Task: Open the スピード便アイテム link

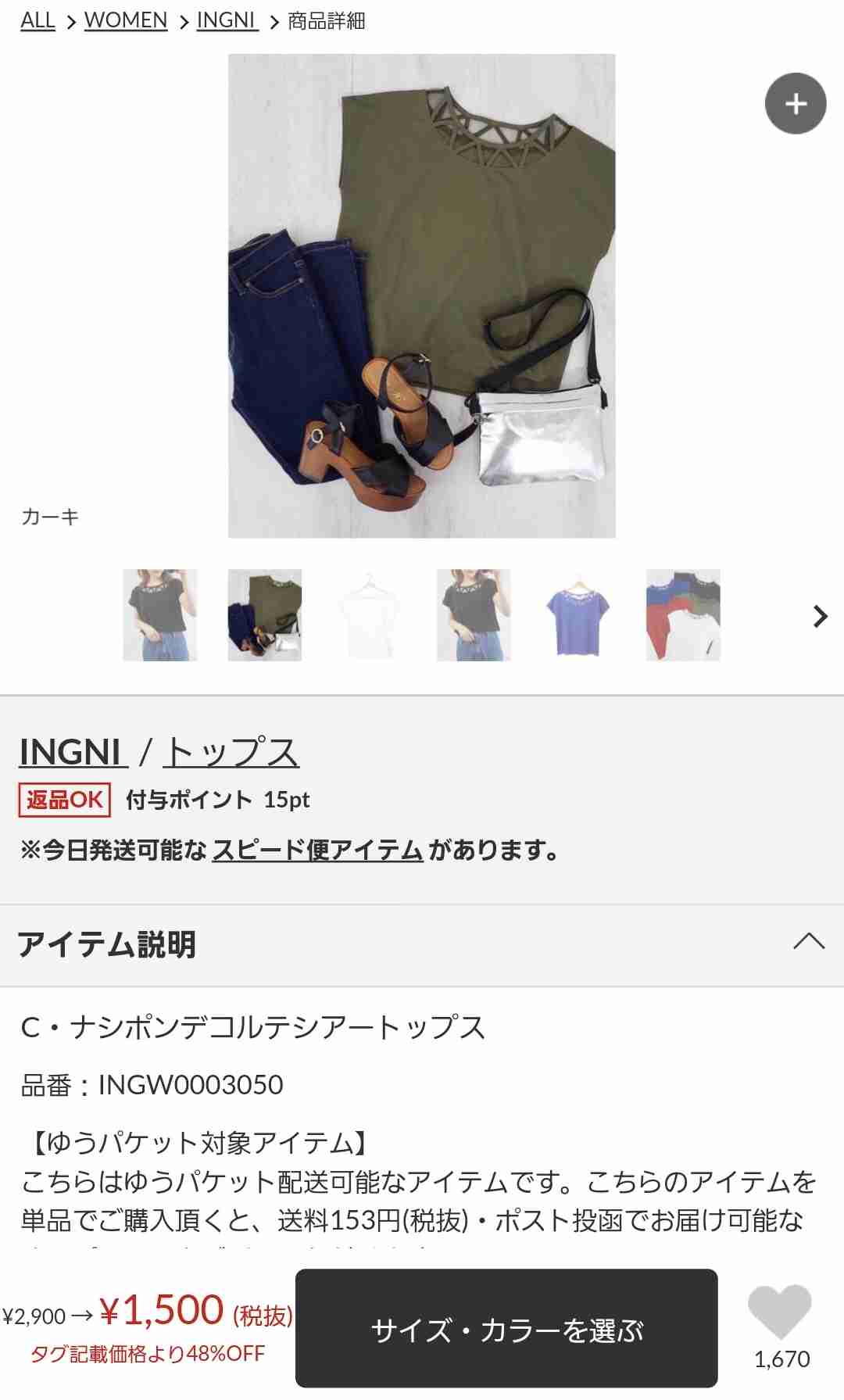Action: 317,850
